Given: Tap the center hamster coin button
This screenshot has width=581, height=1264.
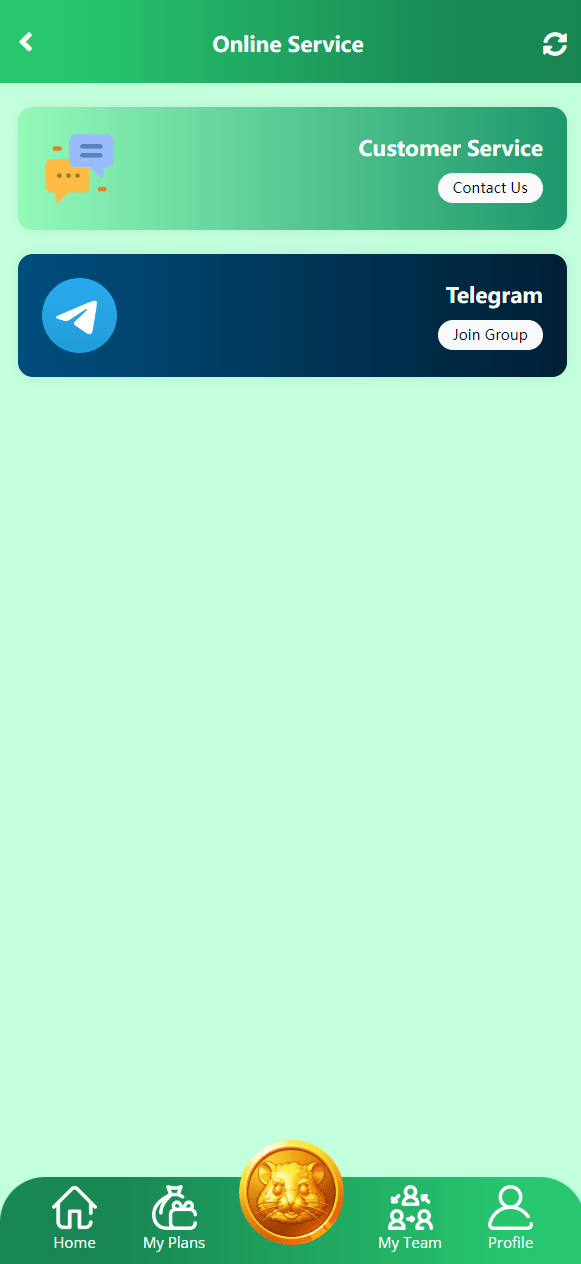Looking at the screenshot, I should coord(291,1192).
